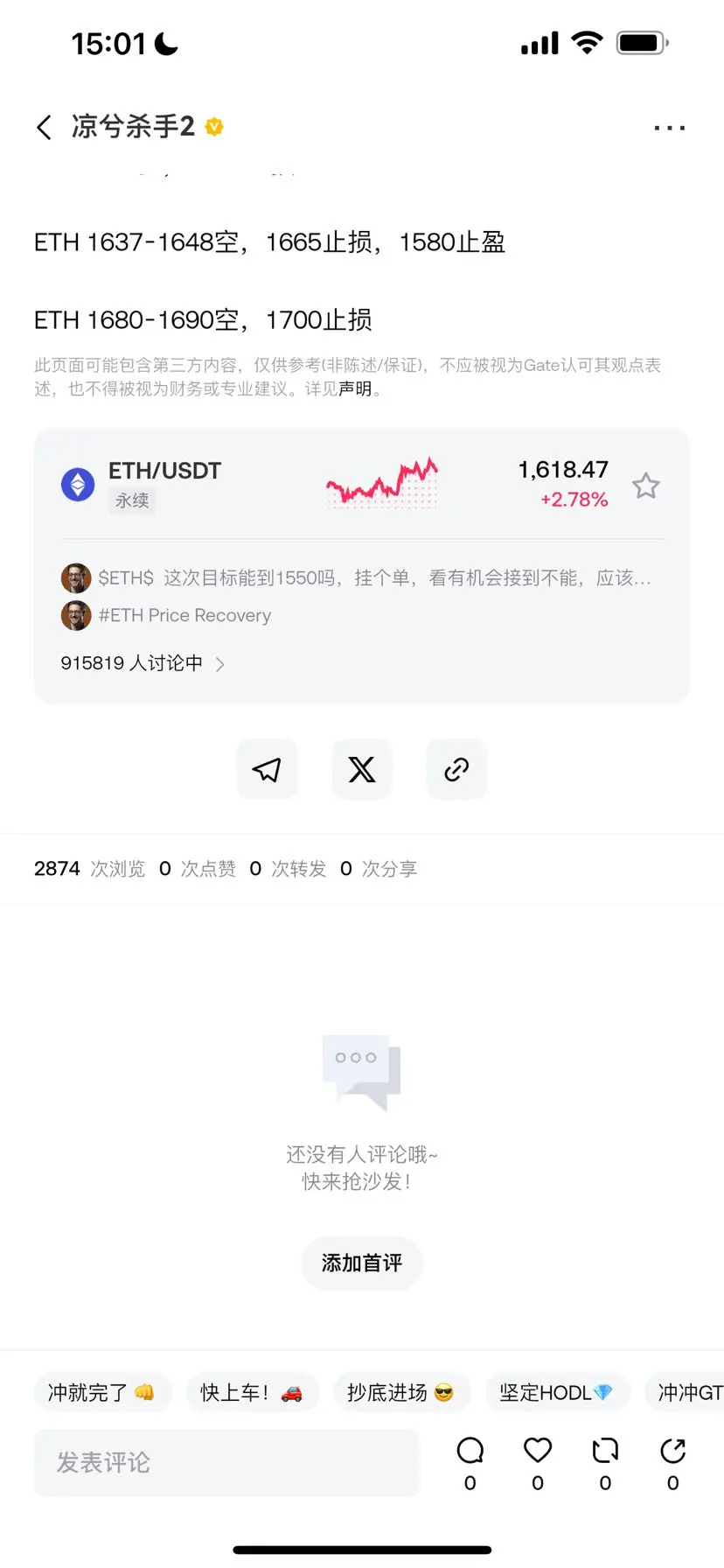Image resolution: width=724 pixels, height=1568 pixels.
Task: Open the 915819 人讨论中 discussion
Action: tap(143, 663)
